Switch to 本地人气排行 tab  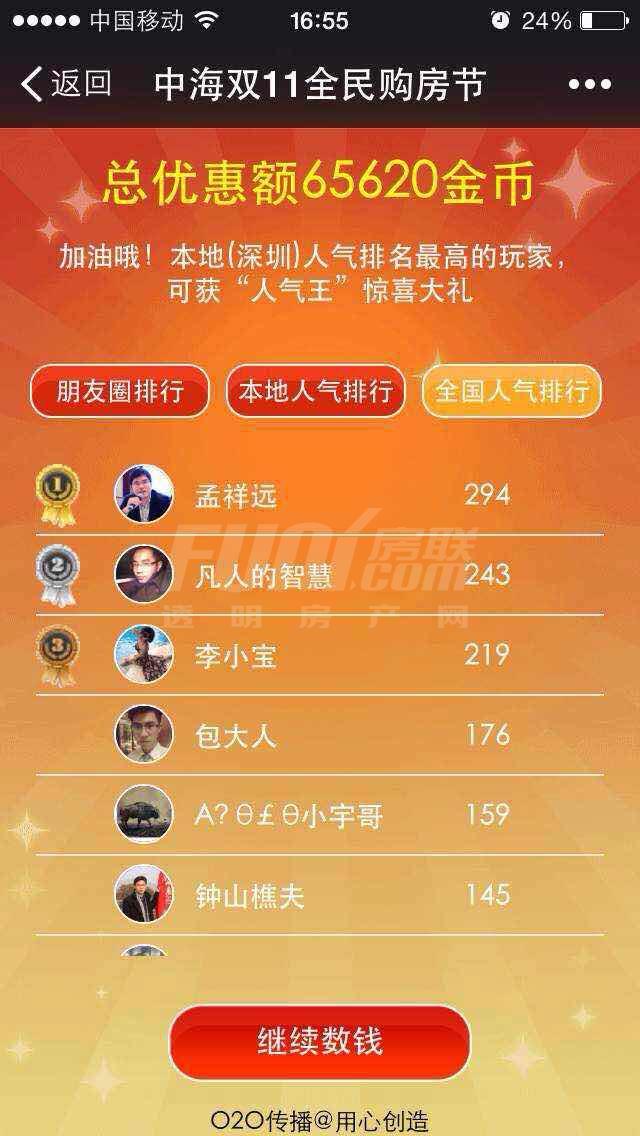tap(316, 390)
